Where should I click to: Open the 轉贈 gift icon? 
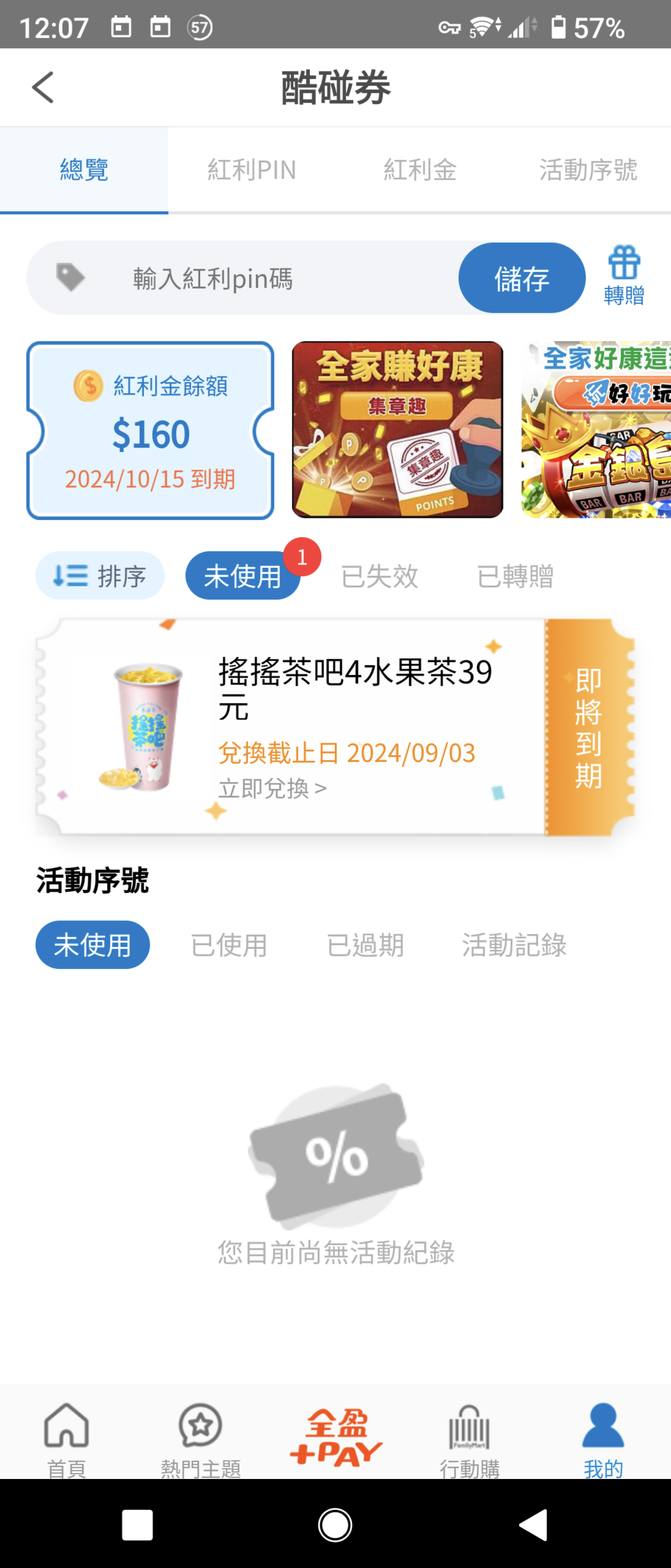[624, 276]
